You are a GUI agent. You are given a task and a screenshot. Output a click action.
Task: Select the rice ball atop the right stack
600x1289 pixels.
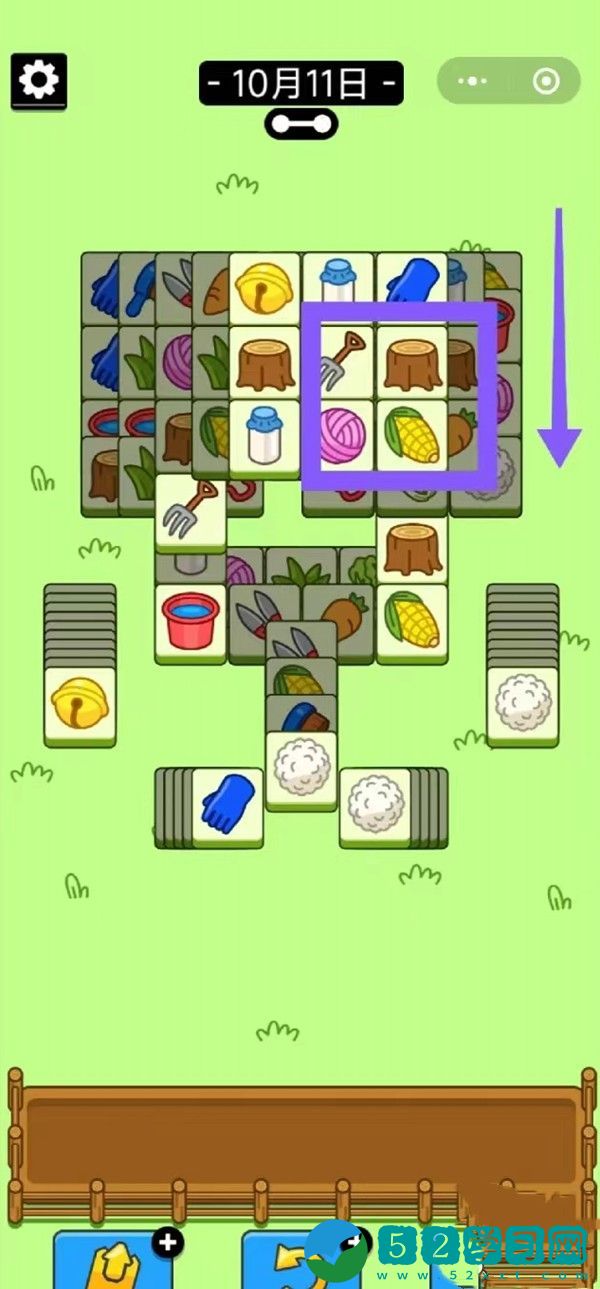click(x=523, y=702)
